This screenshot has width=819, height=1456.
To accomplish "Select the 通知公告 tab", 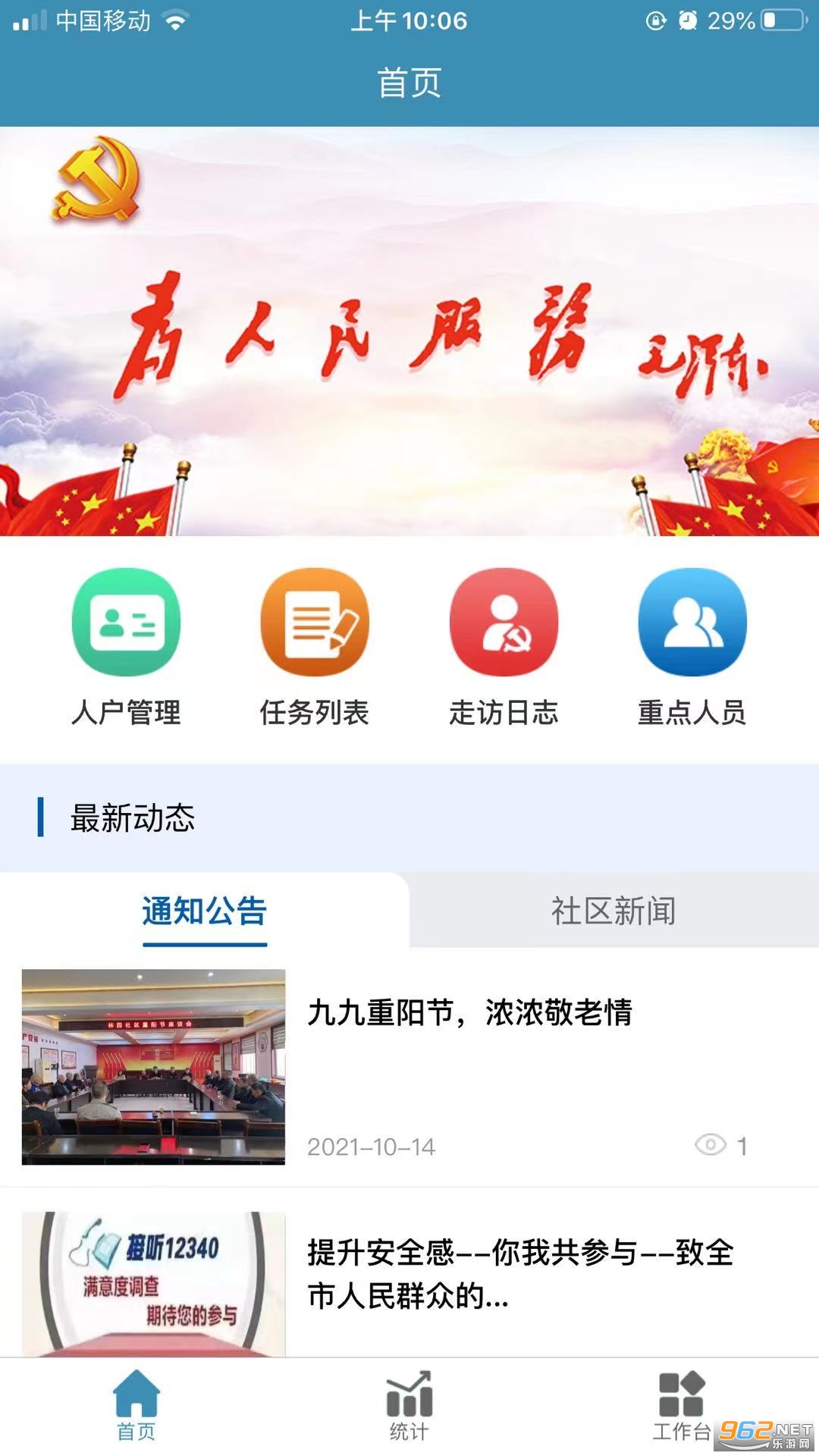I will pyautogui.click(x=205, y=912).
